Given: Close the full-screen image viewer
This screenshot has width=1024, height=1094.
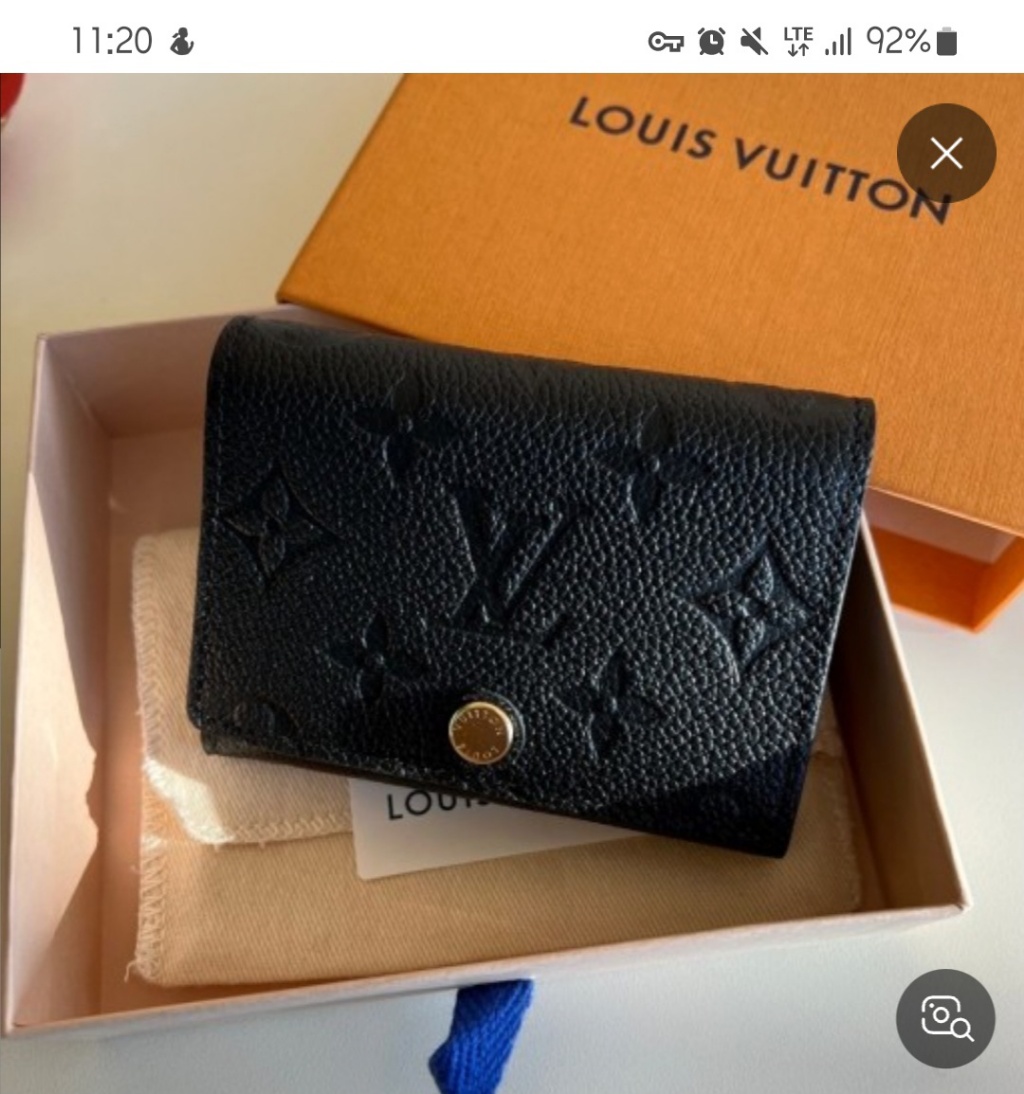Looking at the screenshot, I should pos(946,153).
